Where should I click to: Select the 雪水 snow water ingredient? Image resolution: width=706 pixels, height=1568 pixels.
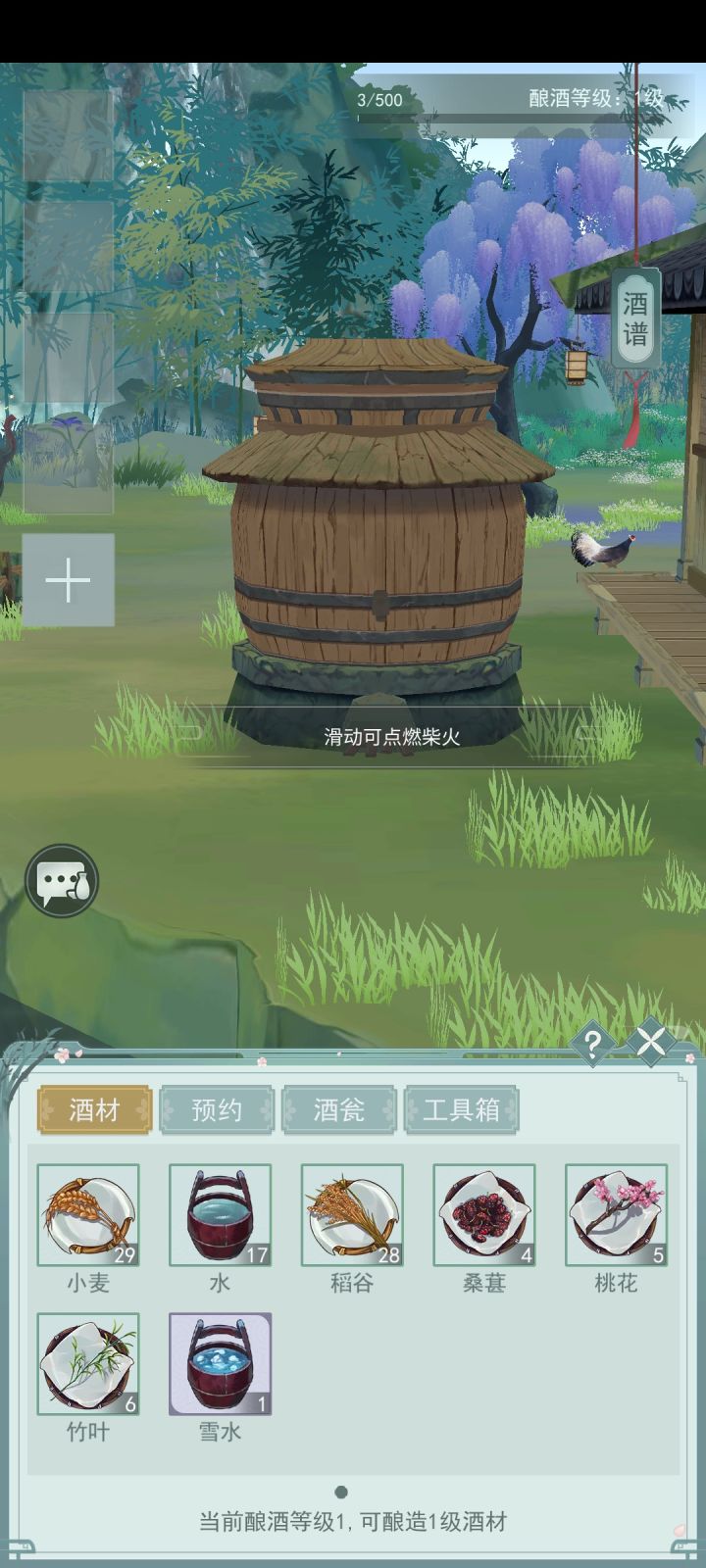tap(218, 1362)
